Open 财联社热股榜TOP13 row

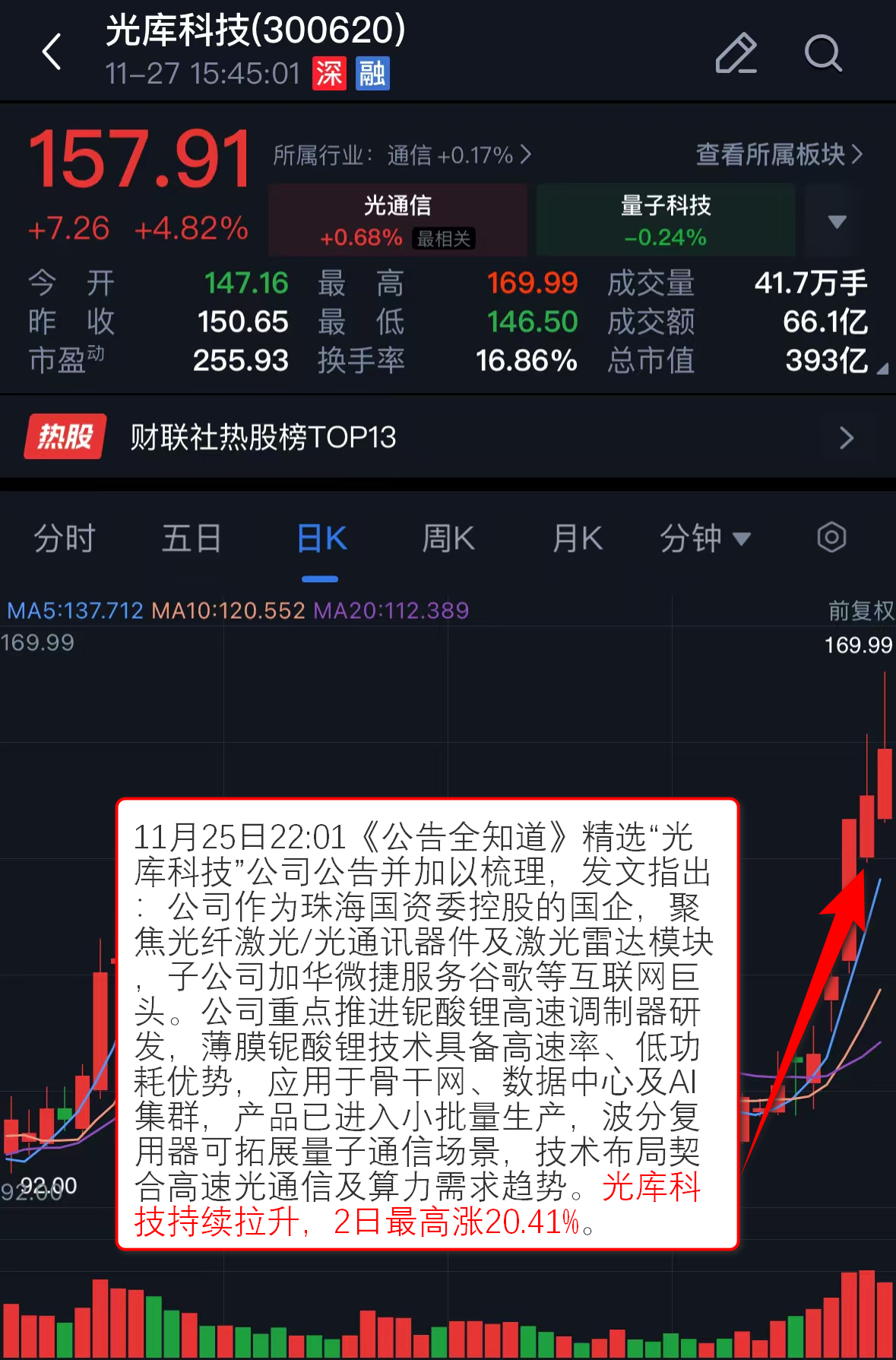coord(448,437)
